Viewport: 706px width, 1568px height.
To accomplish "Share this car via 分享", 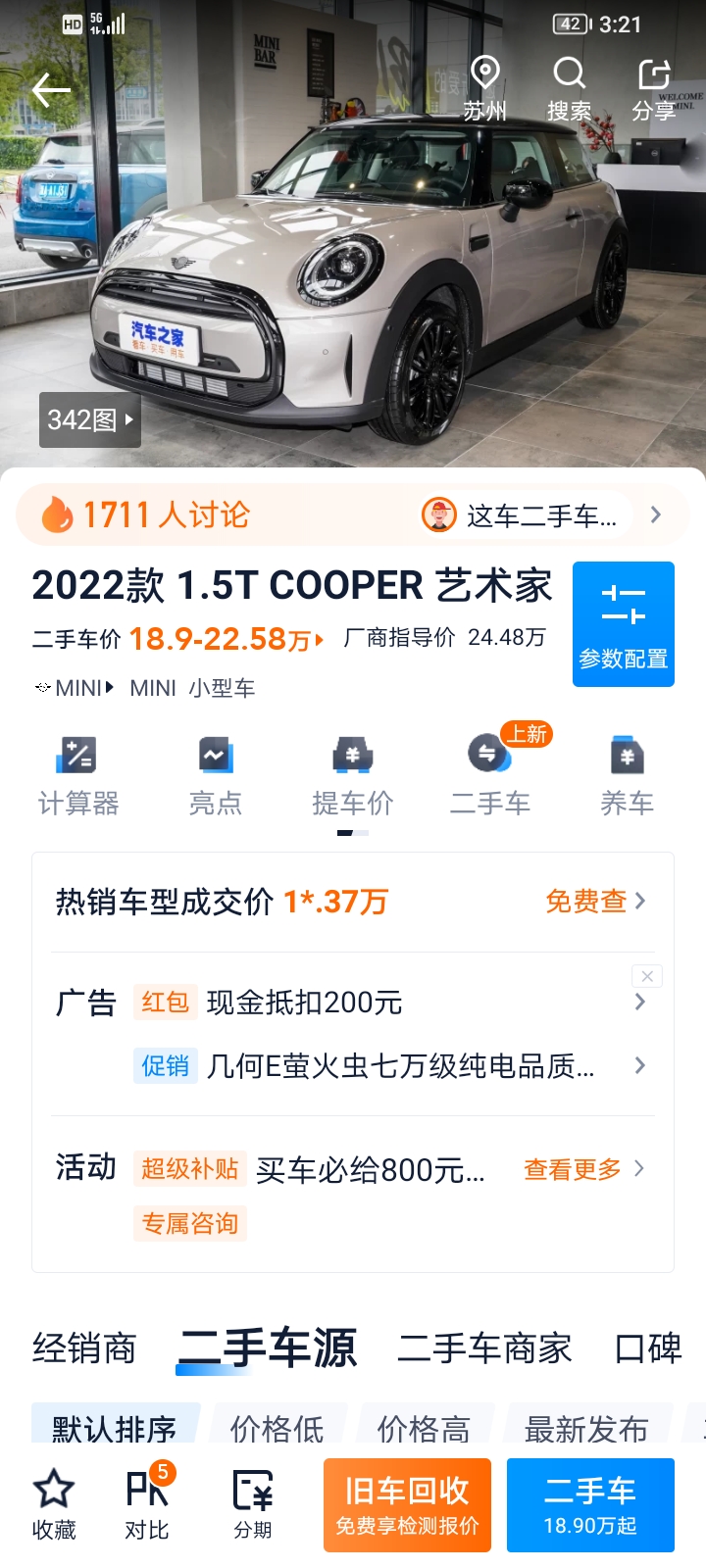I will 654,89.
